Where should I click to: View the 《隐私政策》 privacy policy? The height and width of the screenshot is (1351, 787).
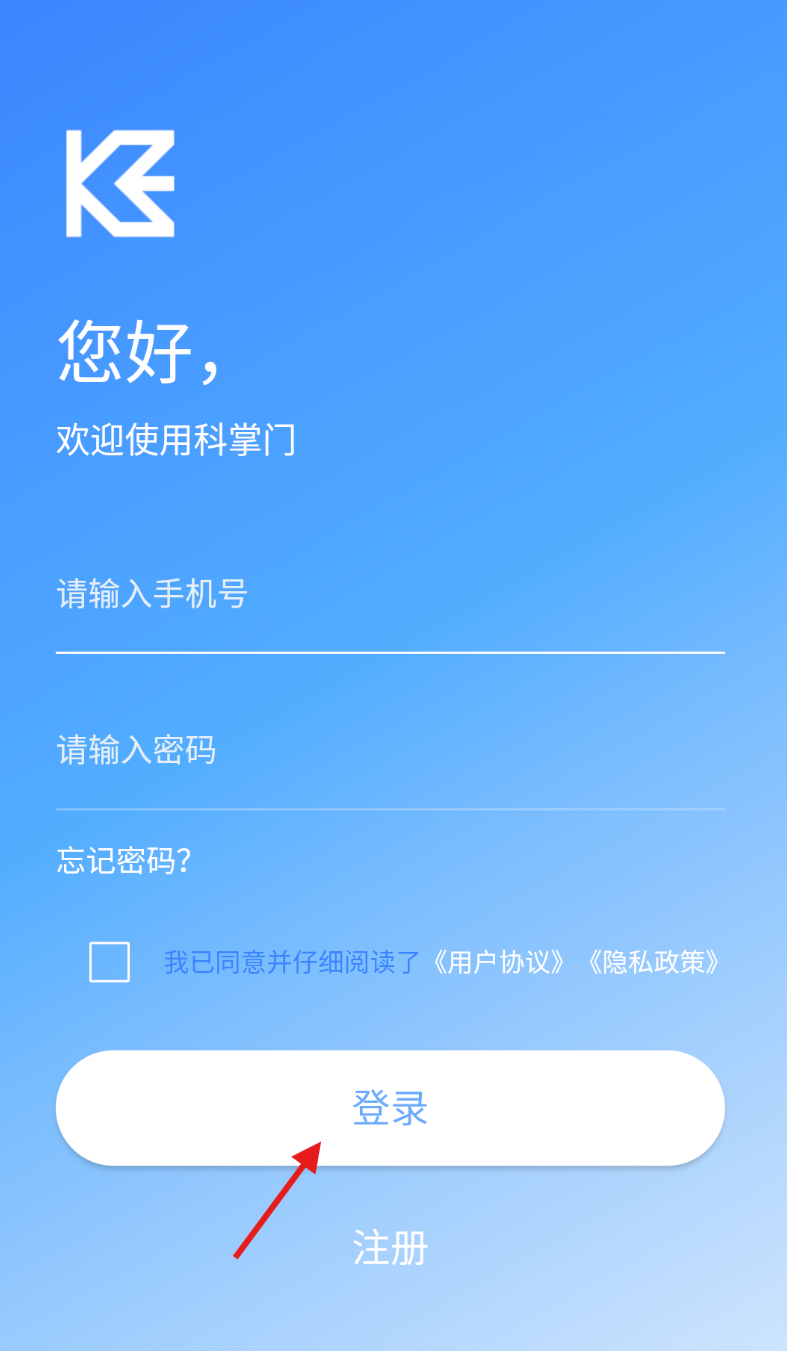tap(653, 963)
